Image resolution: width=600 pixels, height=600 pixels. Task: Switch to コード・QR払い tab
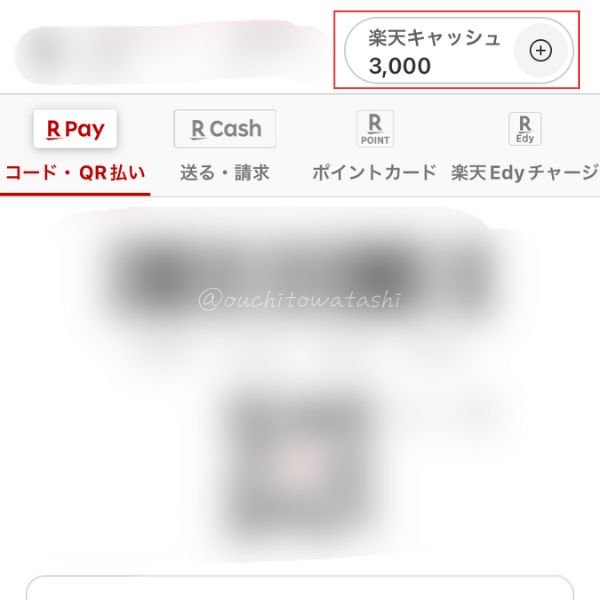[75, 146]
